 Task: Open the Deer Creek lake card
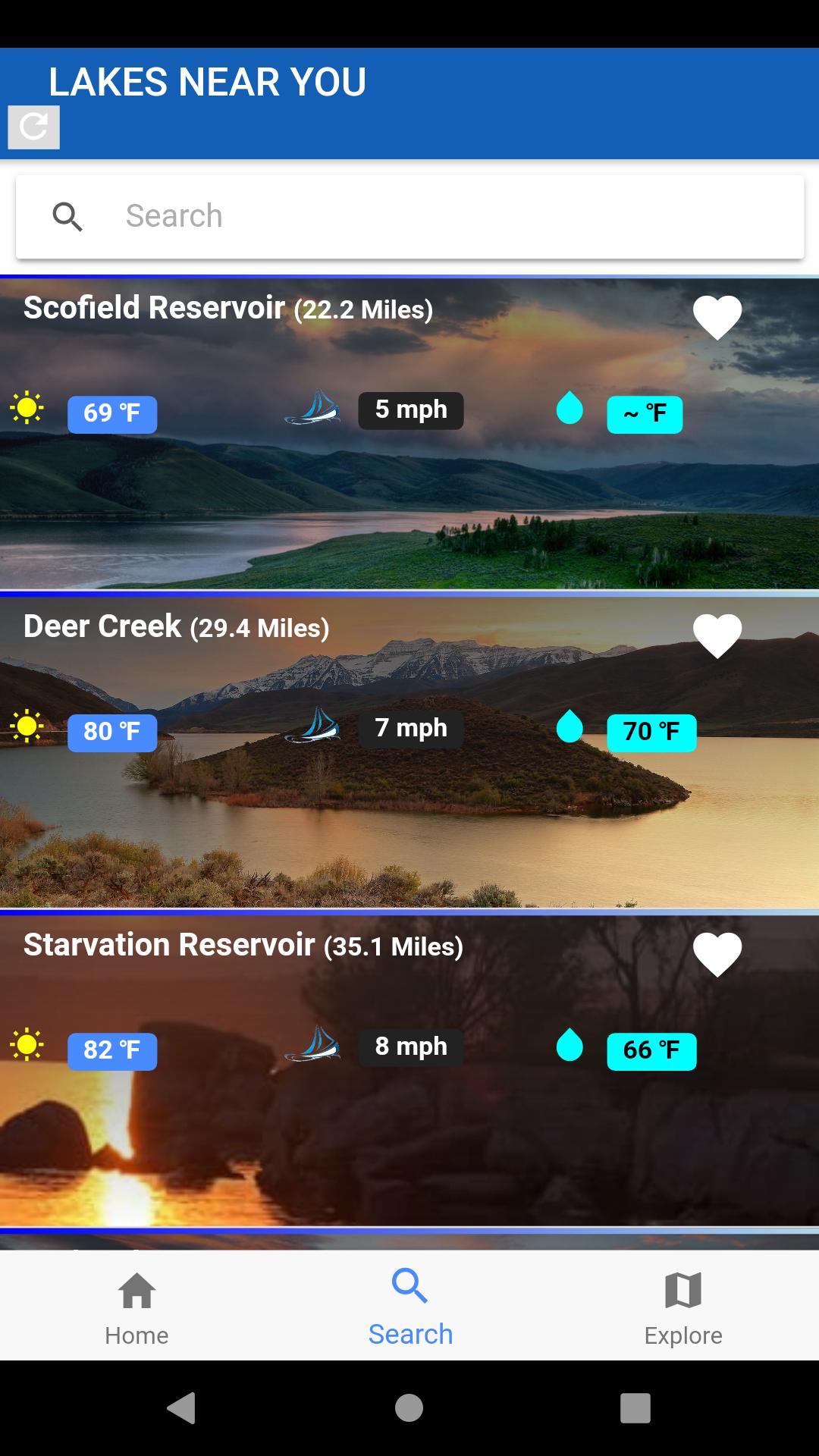pyautogui.click(x=409, y=819)
